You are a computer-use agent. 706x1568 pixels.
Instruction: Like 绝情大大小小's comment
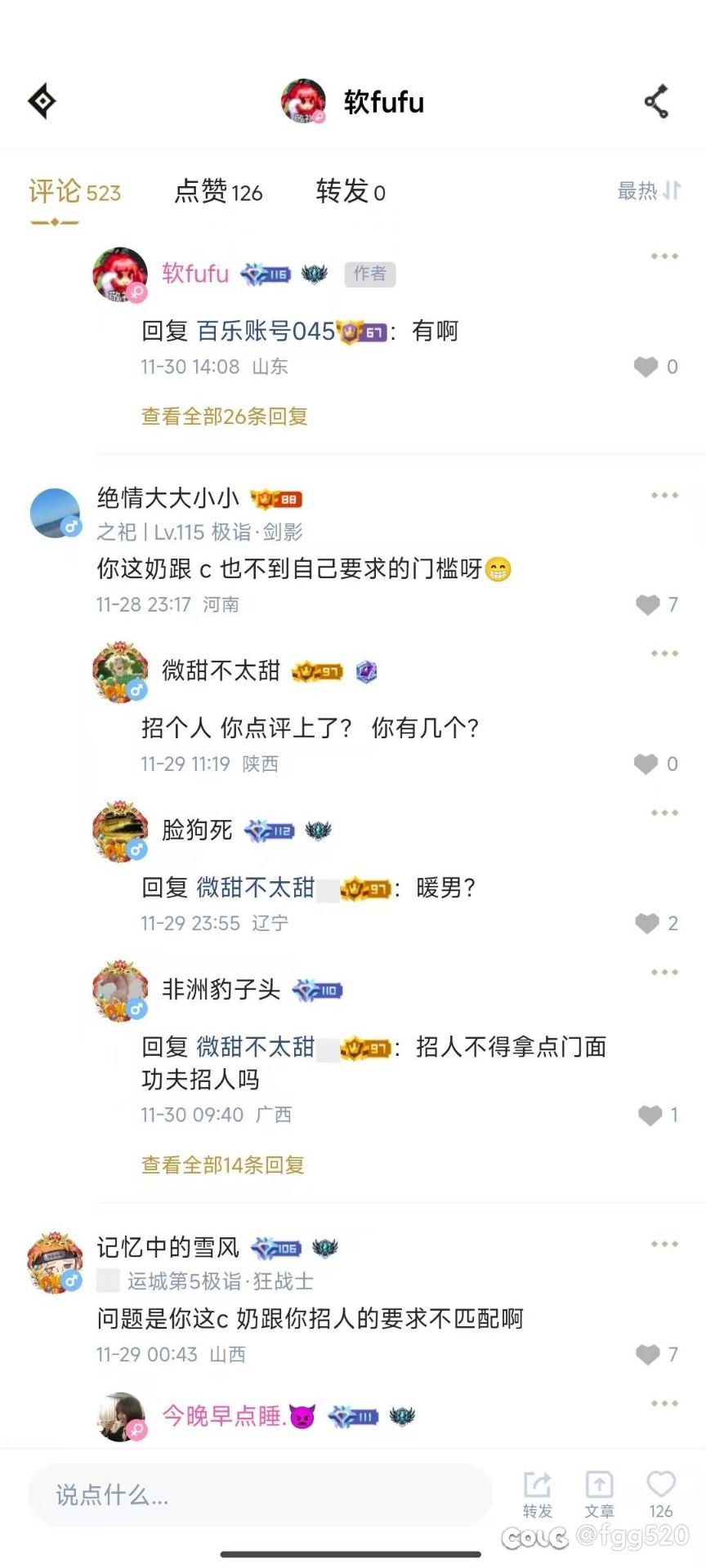pos(648,604)
